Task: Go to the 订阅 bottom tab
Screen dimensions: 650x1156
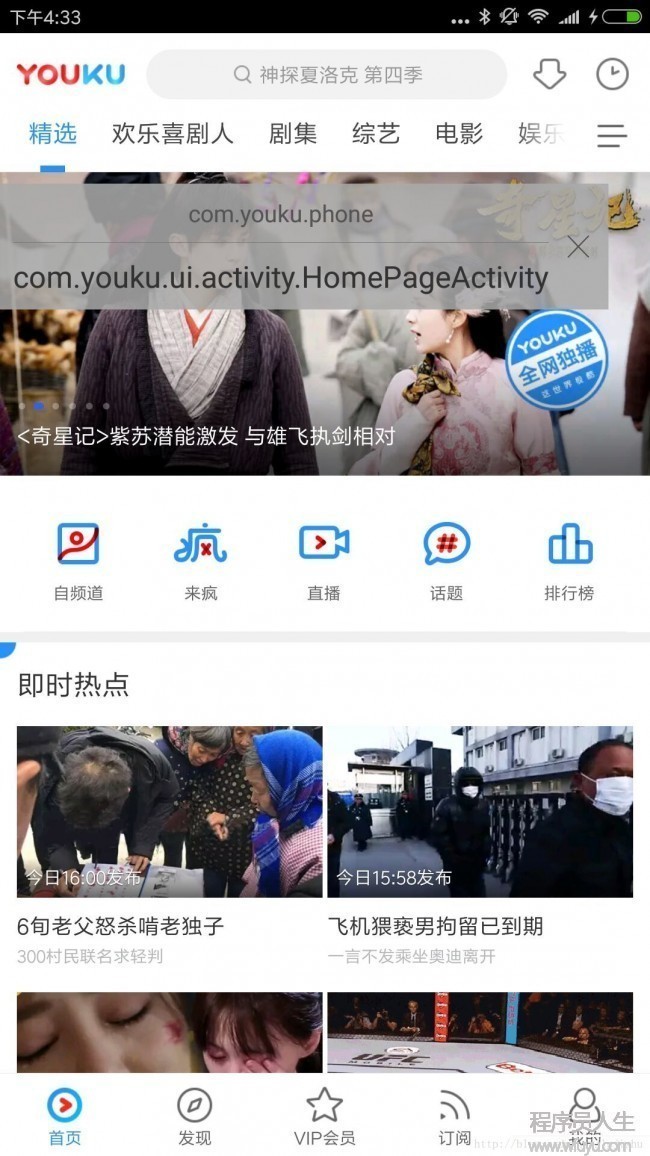Action: (x=455, y=1117)
